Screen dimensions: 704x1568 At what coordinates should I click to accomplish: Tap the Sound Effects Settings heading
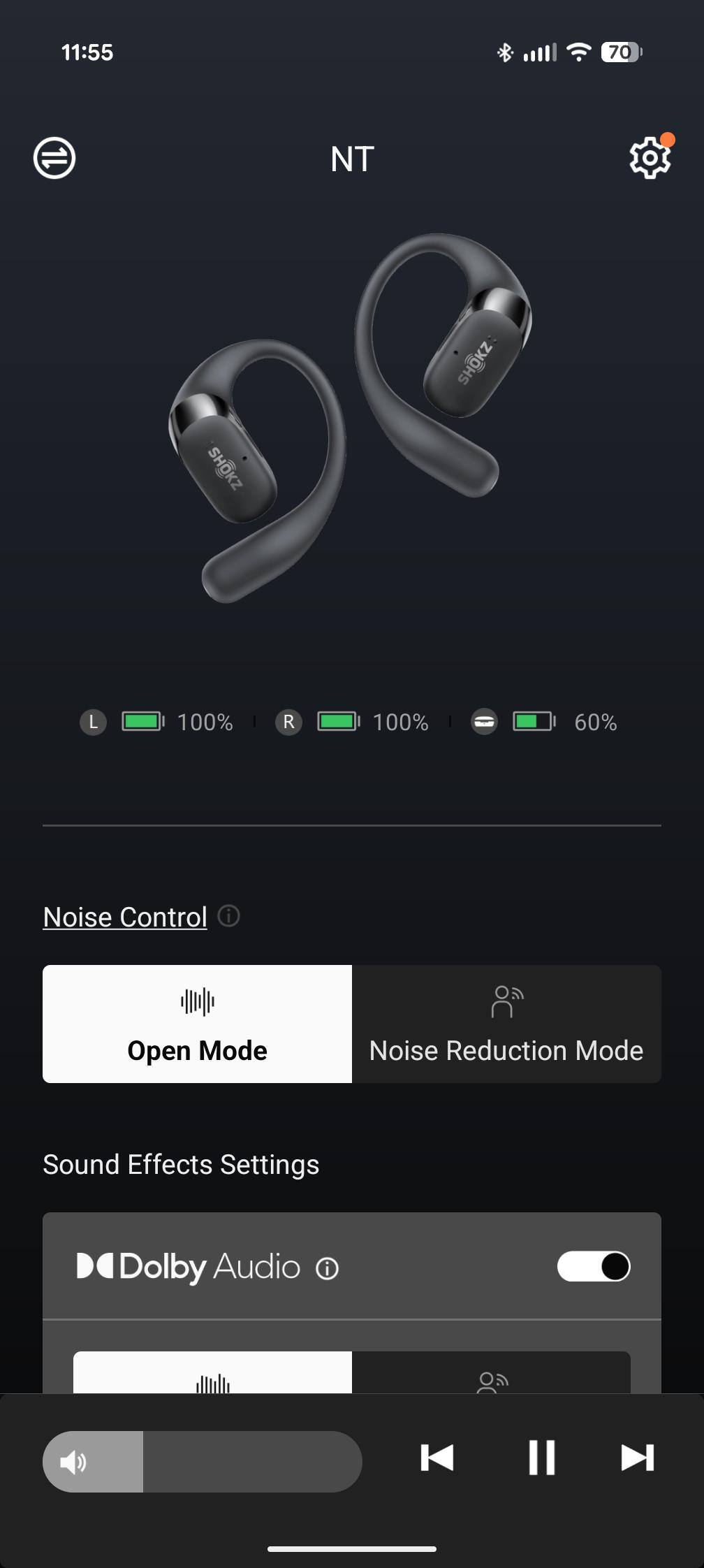pos(181,1163)
